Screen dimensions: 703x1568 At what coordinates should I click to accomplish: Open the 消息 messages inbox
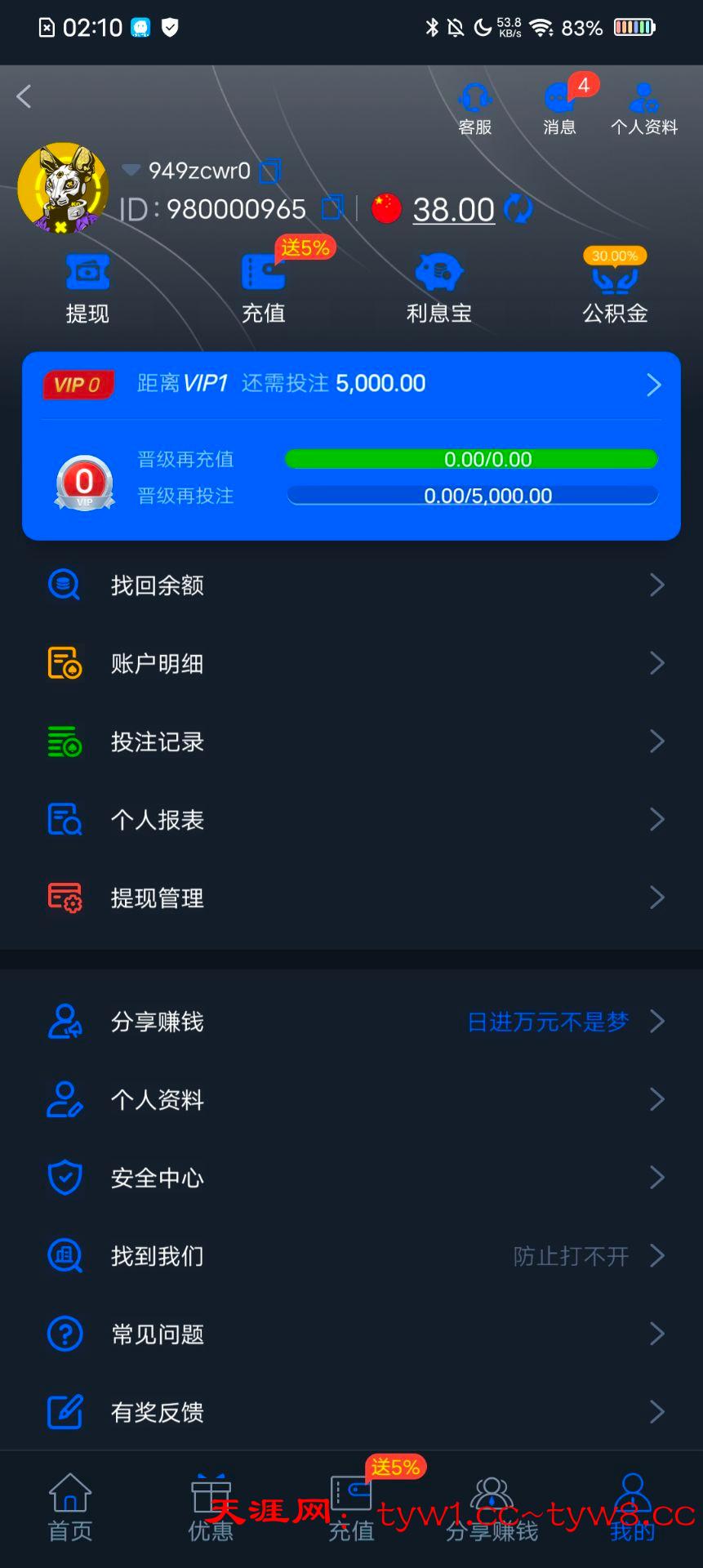click(559, 109)
